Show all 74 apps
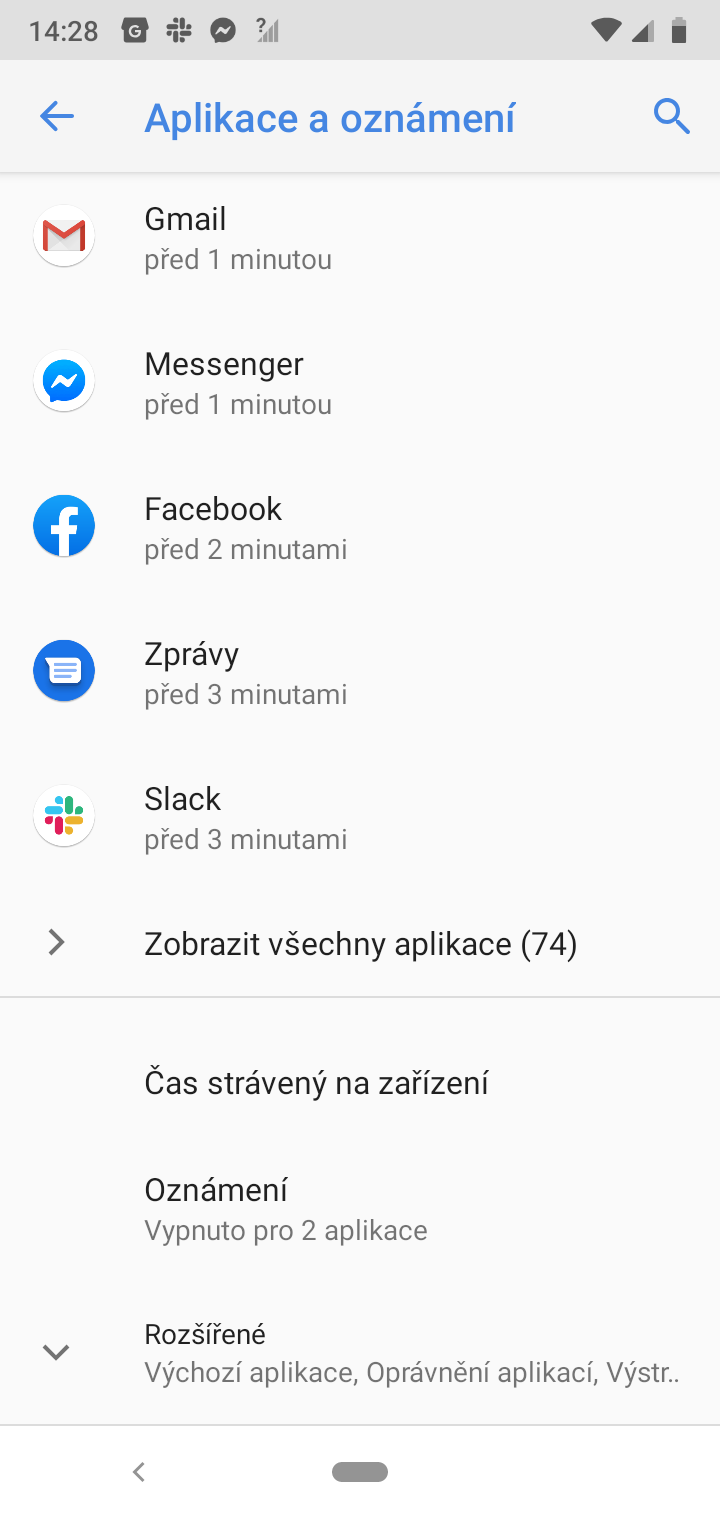720x1520 pixels. coord(360,943)
